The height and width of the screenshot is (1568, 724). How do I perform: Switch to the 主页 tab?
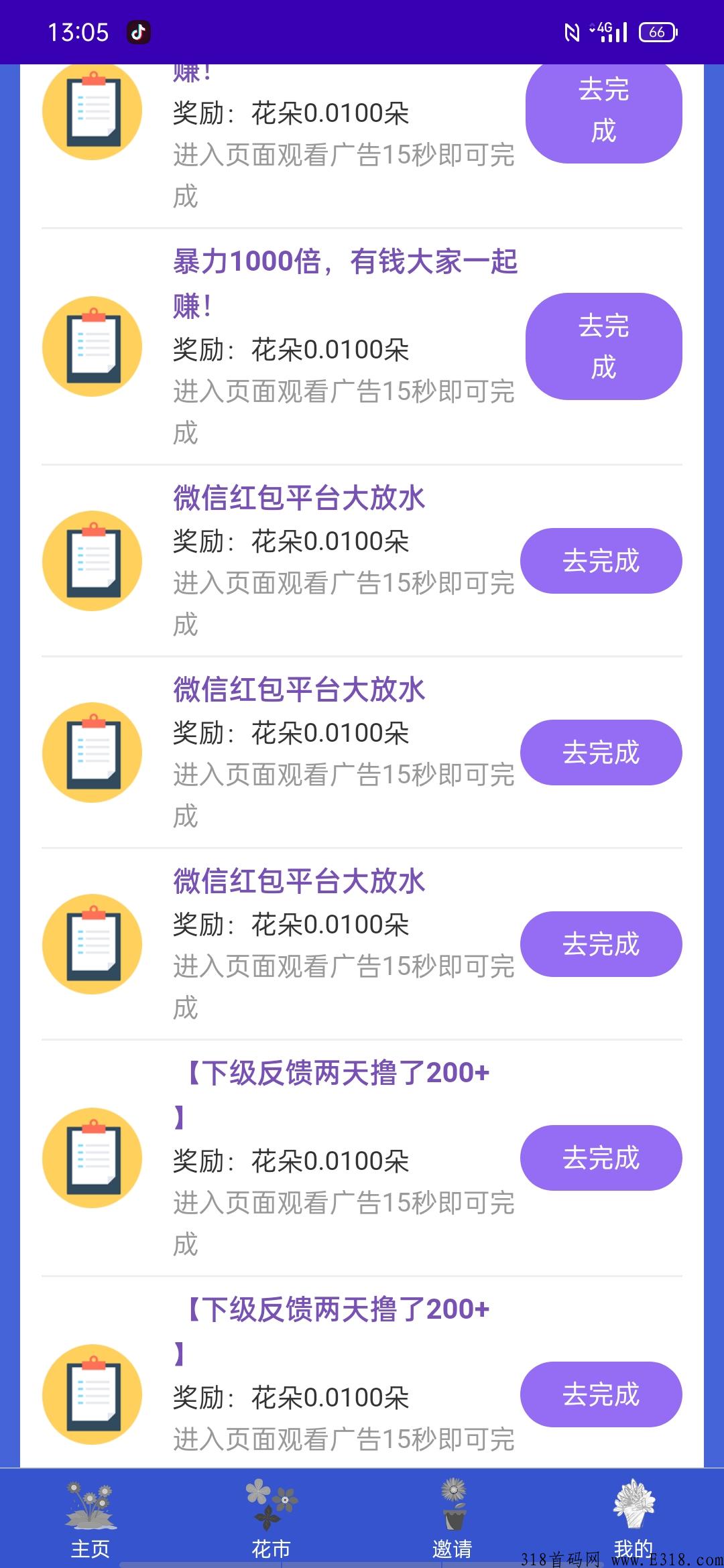pyautogui.click(x=90, y=1518)
